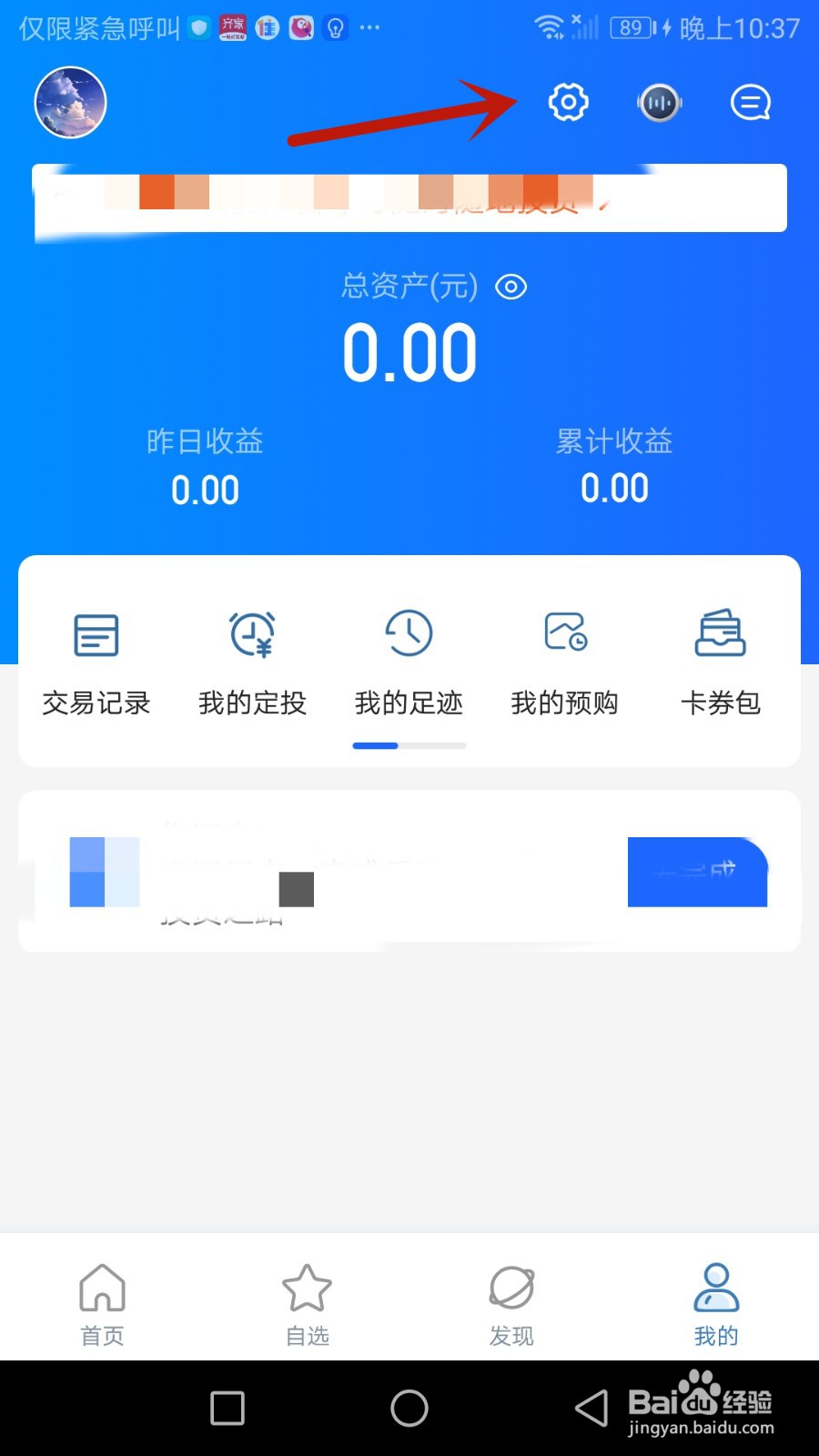Open 交易记录 transaction records
Screen dimensions: 819x1456
click(96, 662)
